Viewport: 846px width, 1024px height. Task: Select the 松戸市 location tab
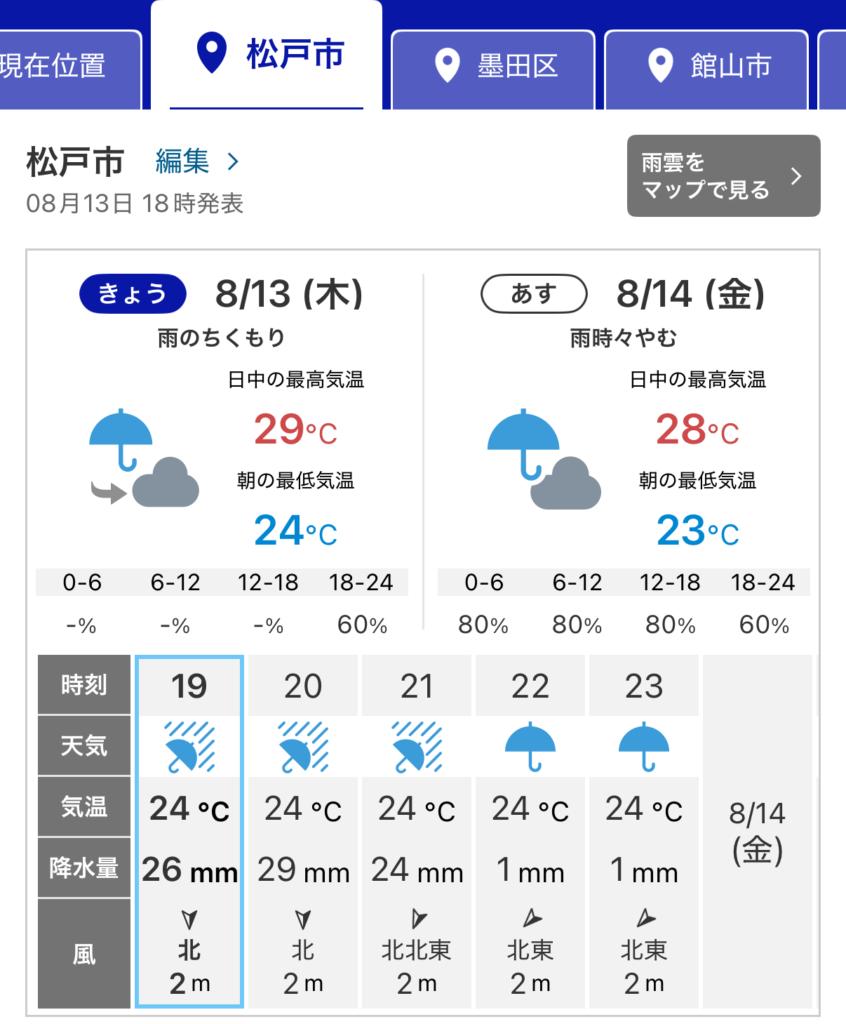[267, 55]
